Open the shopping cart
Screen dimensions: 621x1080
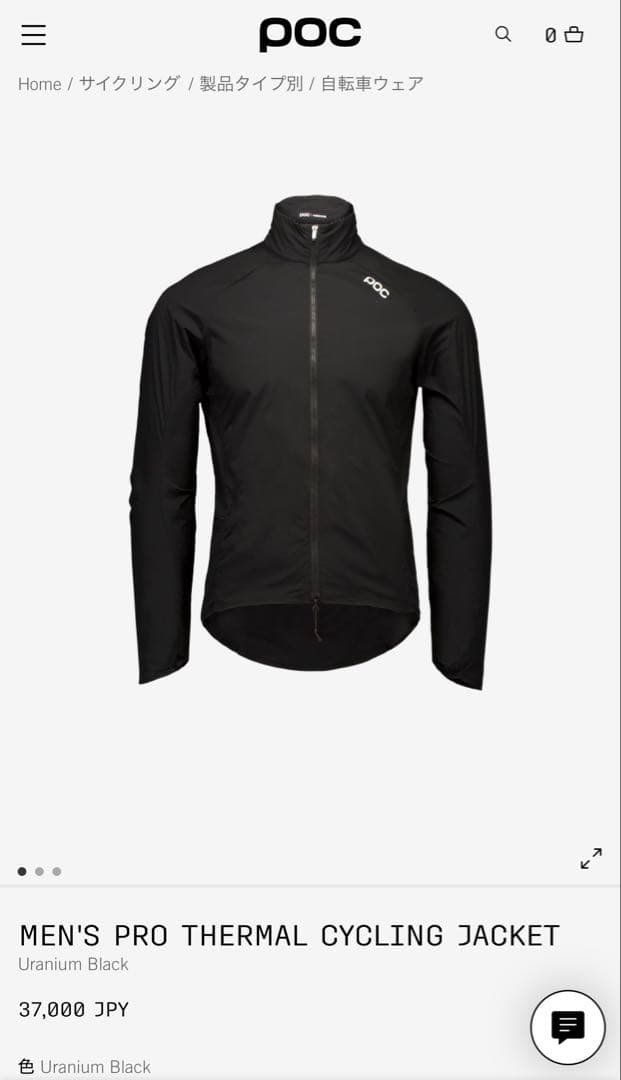click(x=564, y=35)
